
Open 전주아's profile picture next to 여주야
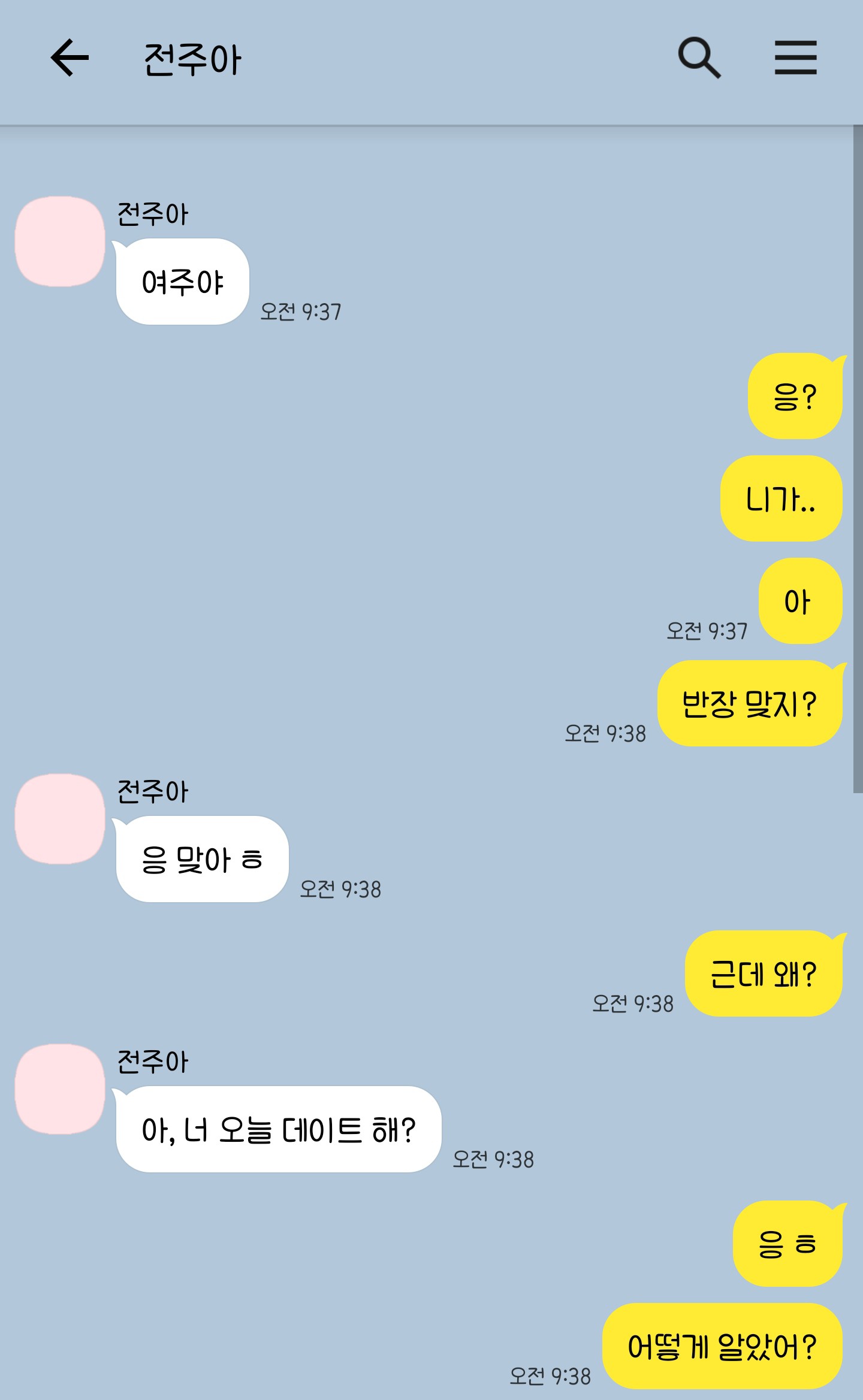pos(60,241)
